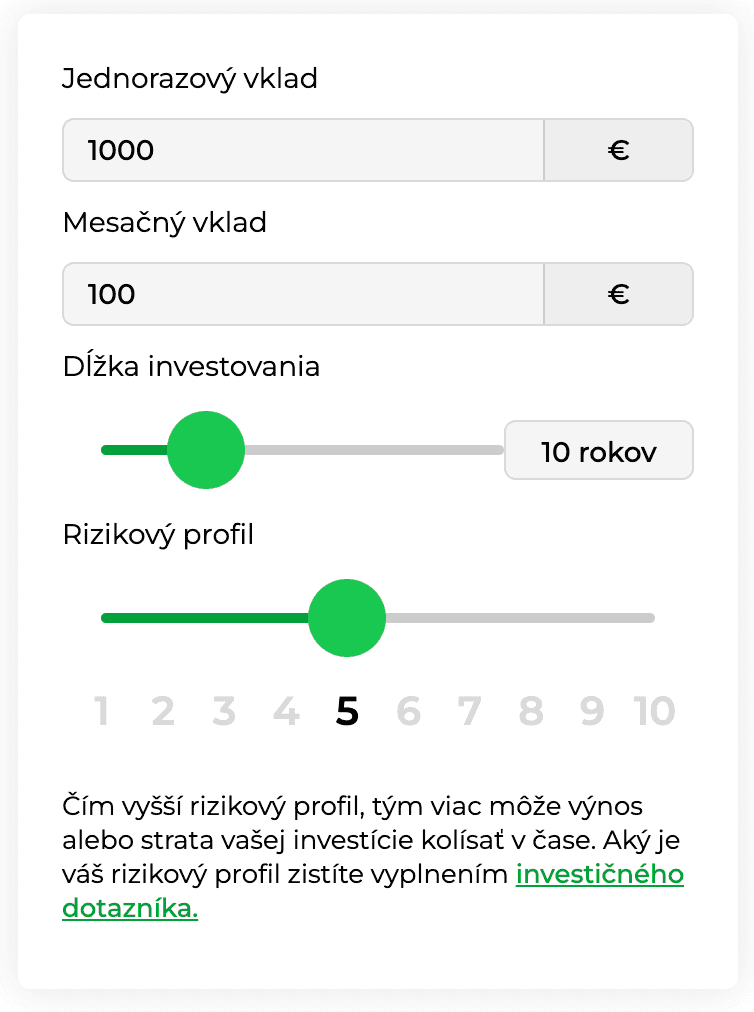754x1012 pixels.
Task: Tap the Jednorazový vklad amount field
Action: pos(303,151)
